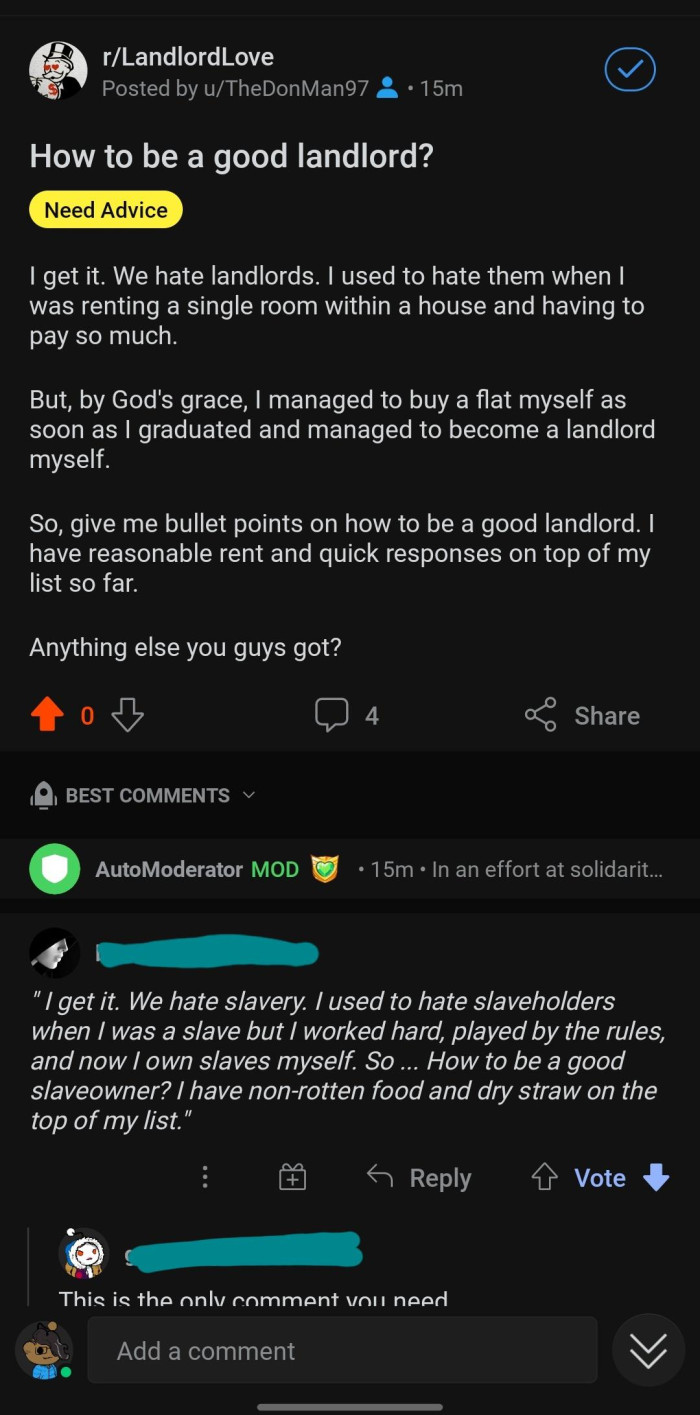Downvote the landlord post
Viewport: 700px width, 1415px height.
(x=127, y=715)
